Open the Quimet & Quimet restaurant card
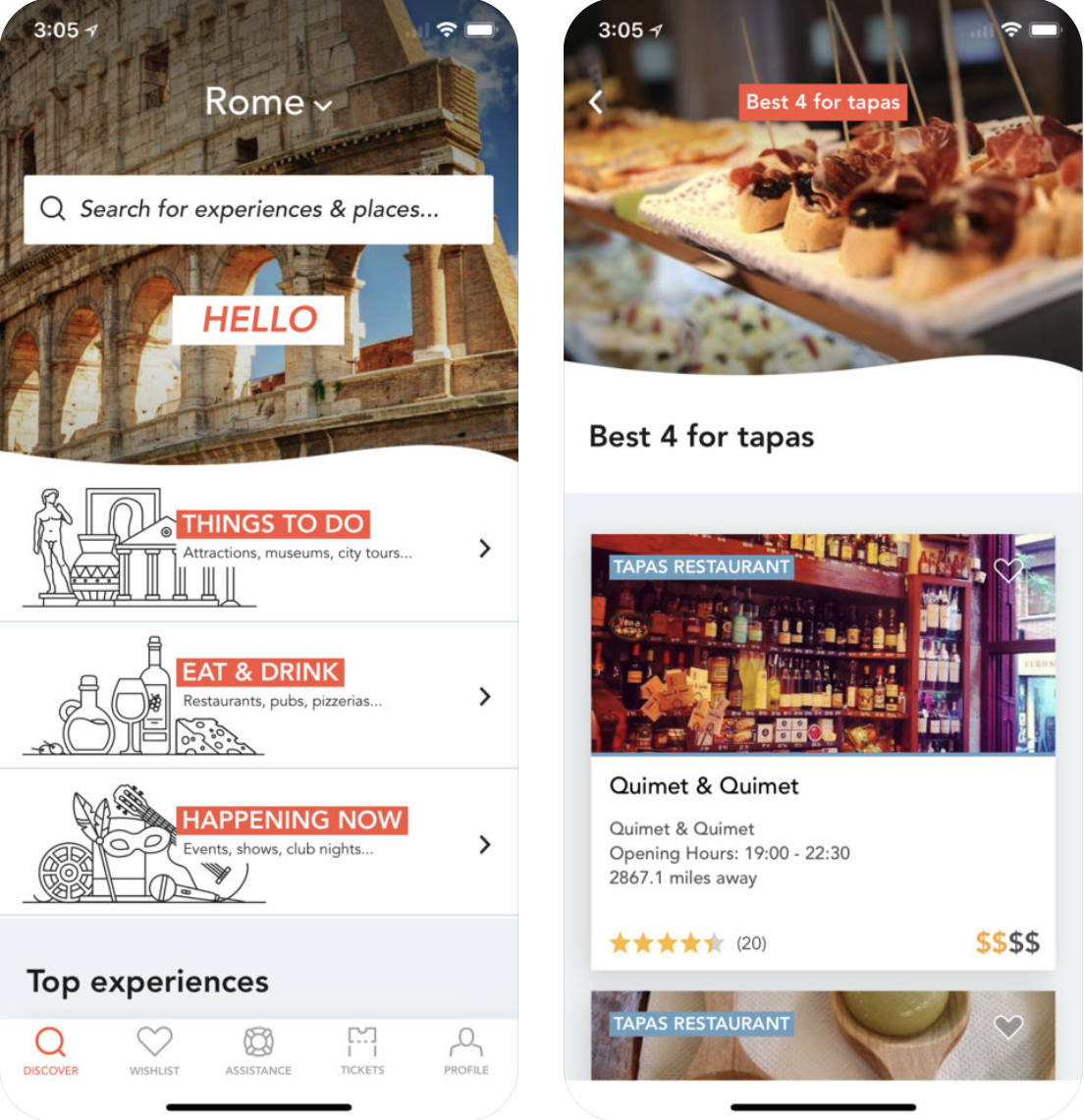The width and height of the screenshot is (1084, 1120). click(823, 785)
